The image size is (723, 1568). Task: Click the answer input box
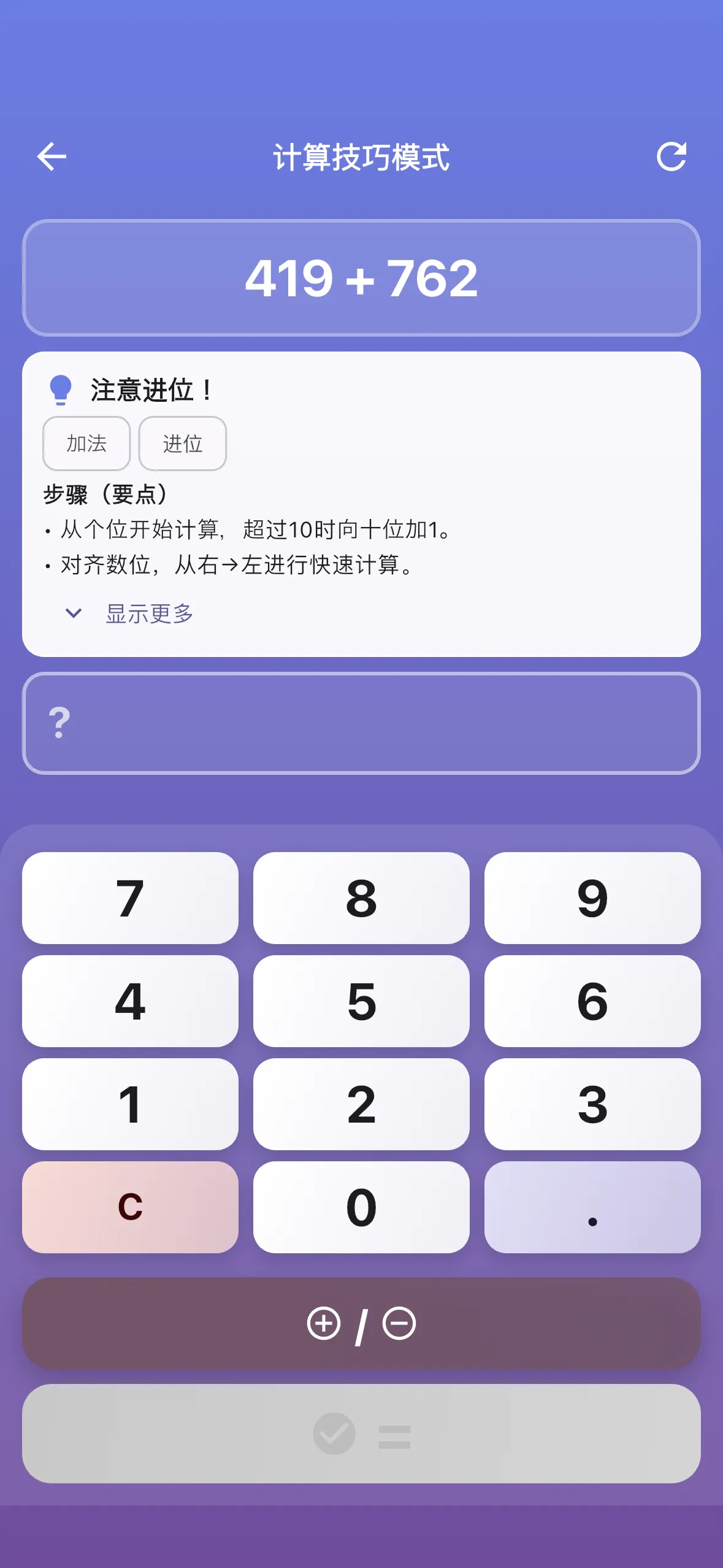tap(361, 724)
